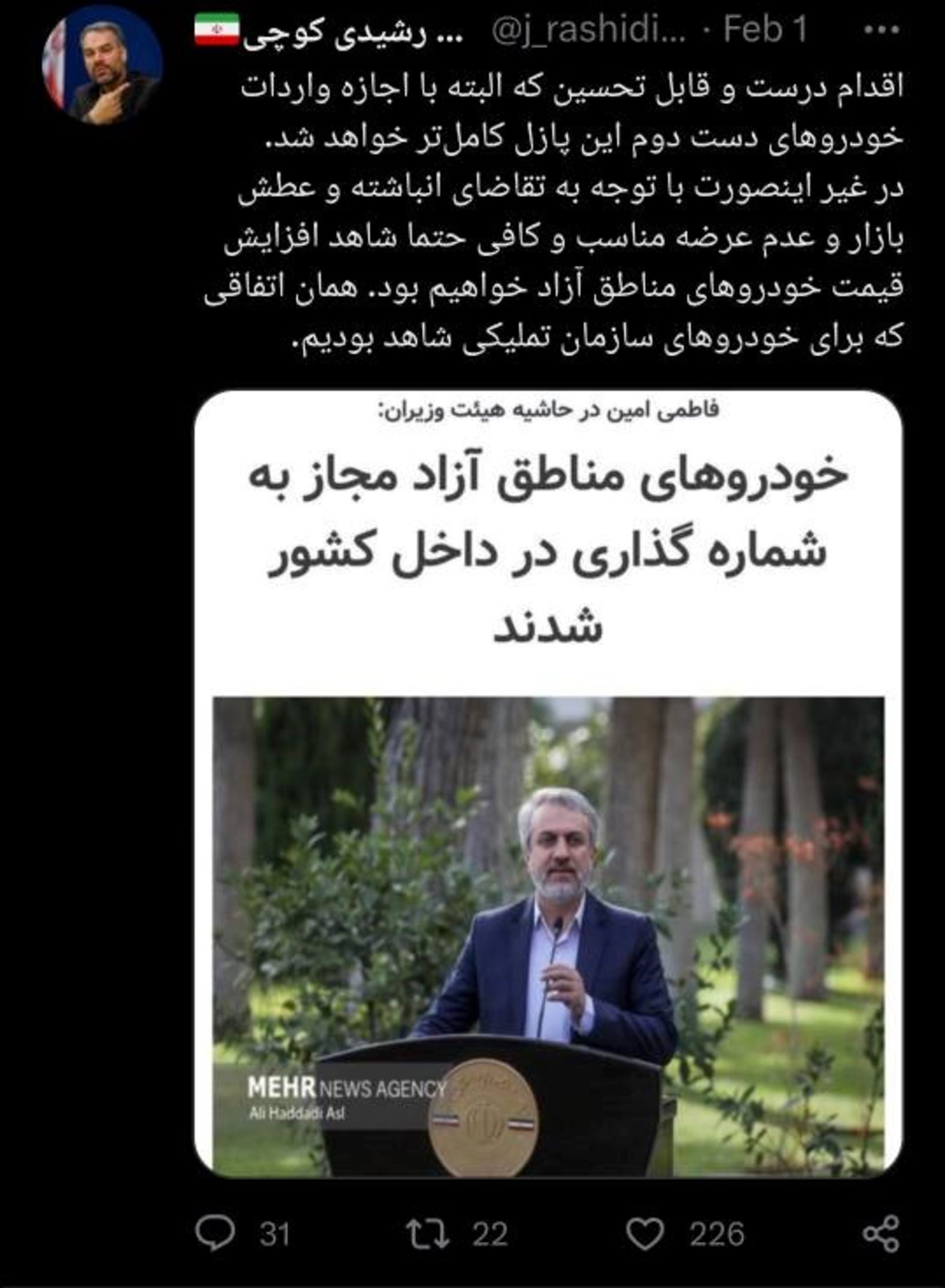Open the tweet's three-dot overflow menu
Image resolution: width=945 pixels, height=1288 pixels.
[882, 29]
